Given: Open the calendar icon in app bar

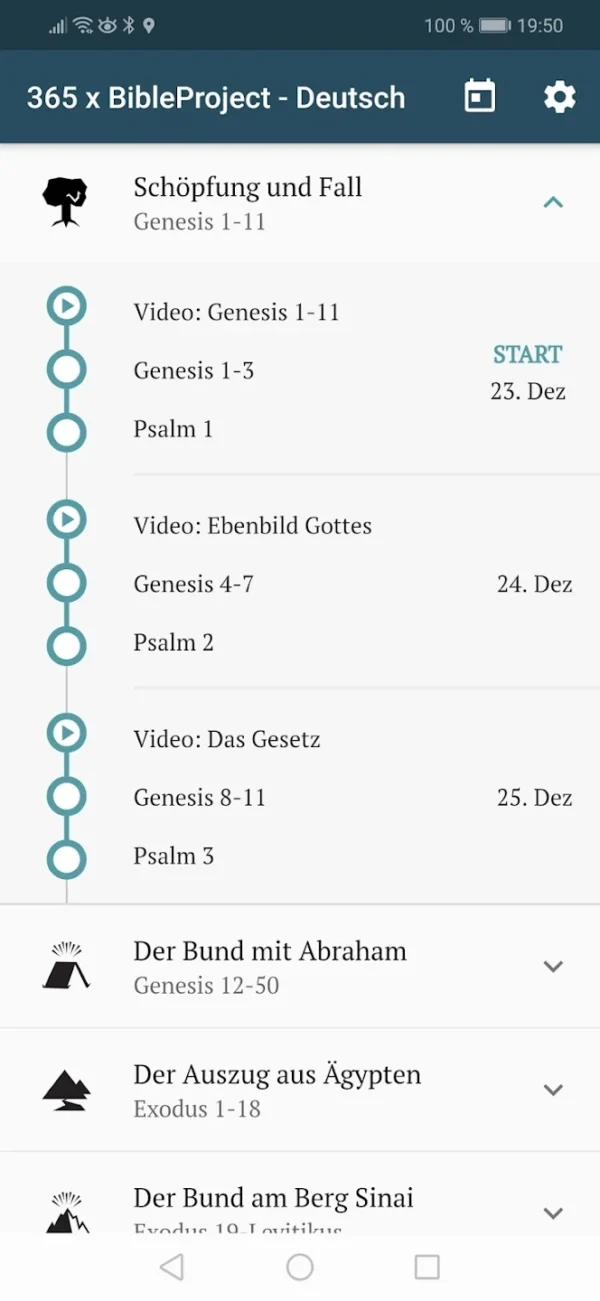Looking at the screenshot, I should click(480, 97).
